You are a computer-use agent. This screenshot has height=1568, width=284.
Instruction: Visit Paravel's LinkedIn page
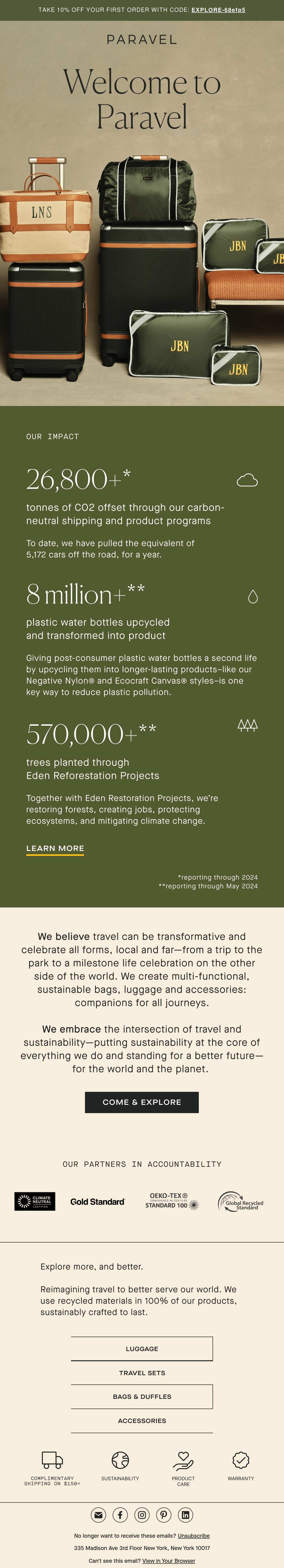click(185, 1515)
